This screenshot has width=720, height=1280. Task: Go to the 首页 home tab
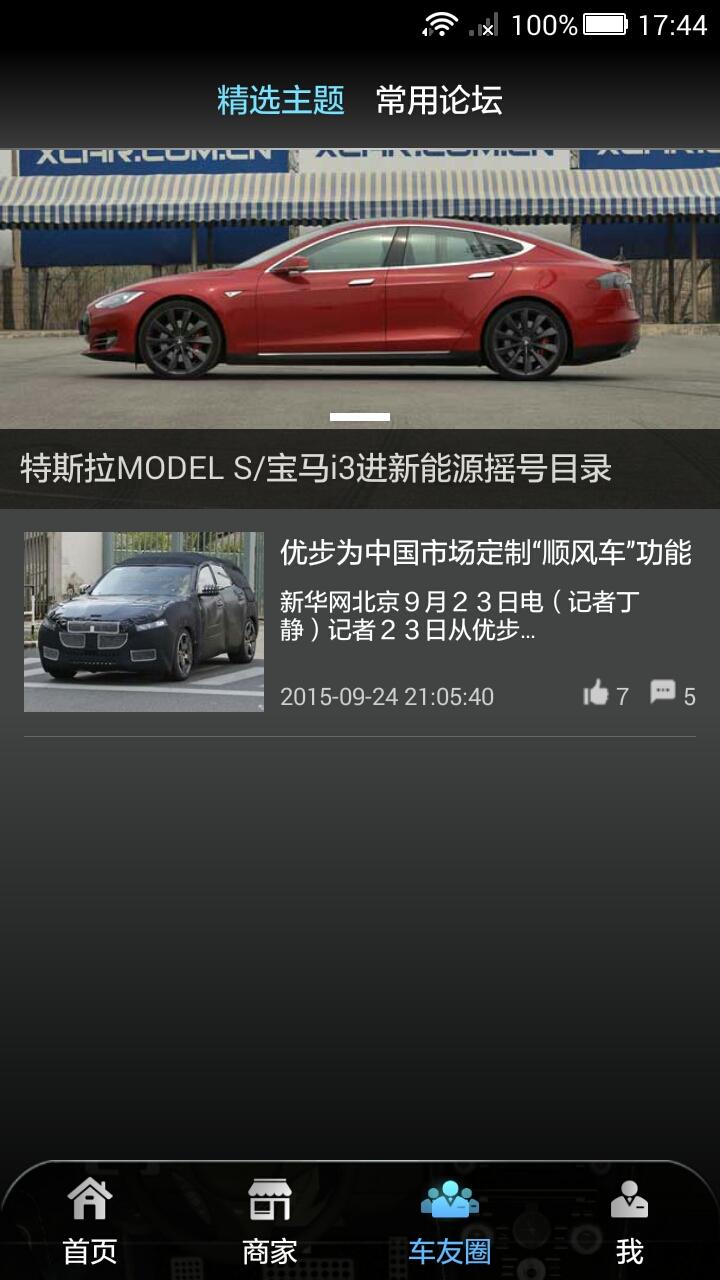point(90,1222)
